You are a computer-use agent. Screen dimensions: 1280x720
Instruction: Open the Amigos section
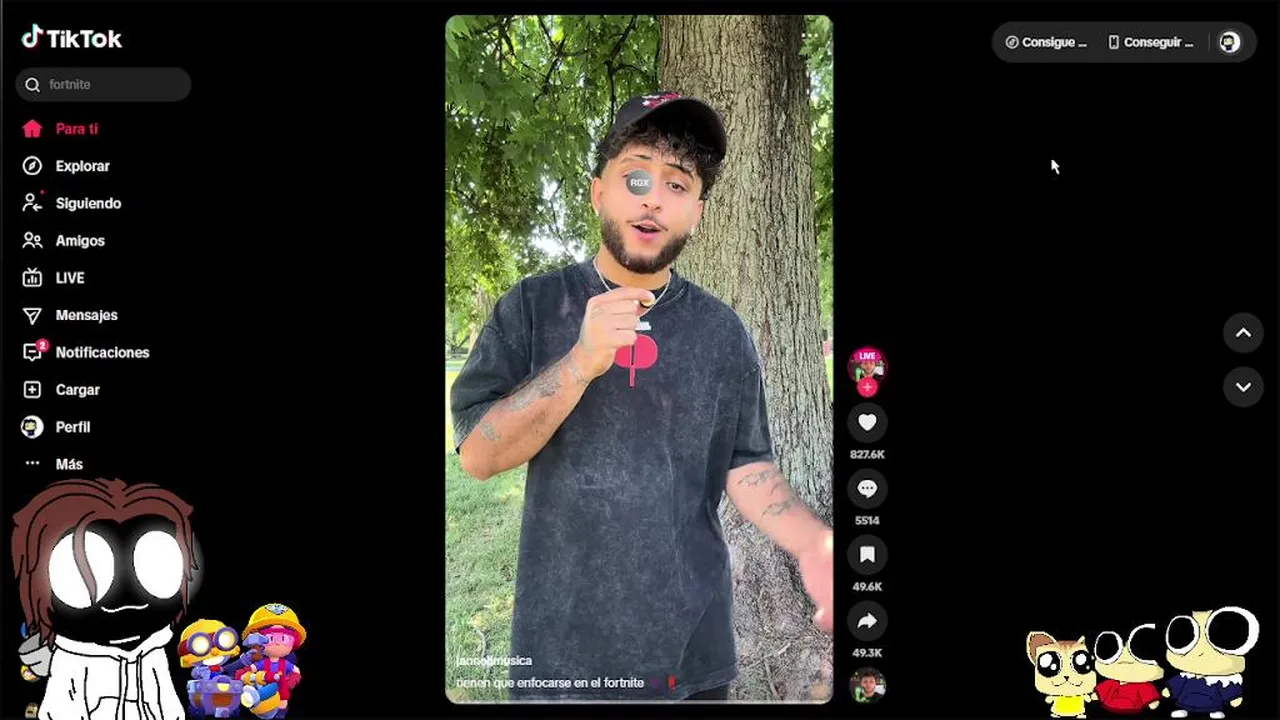coord(80,241)
